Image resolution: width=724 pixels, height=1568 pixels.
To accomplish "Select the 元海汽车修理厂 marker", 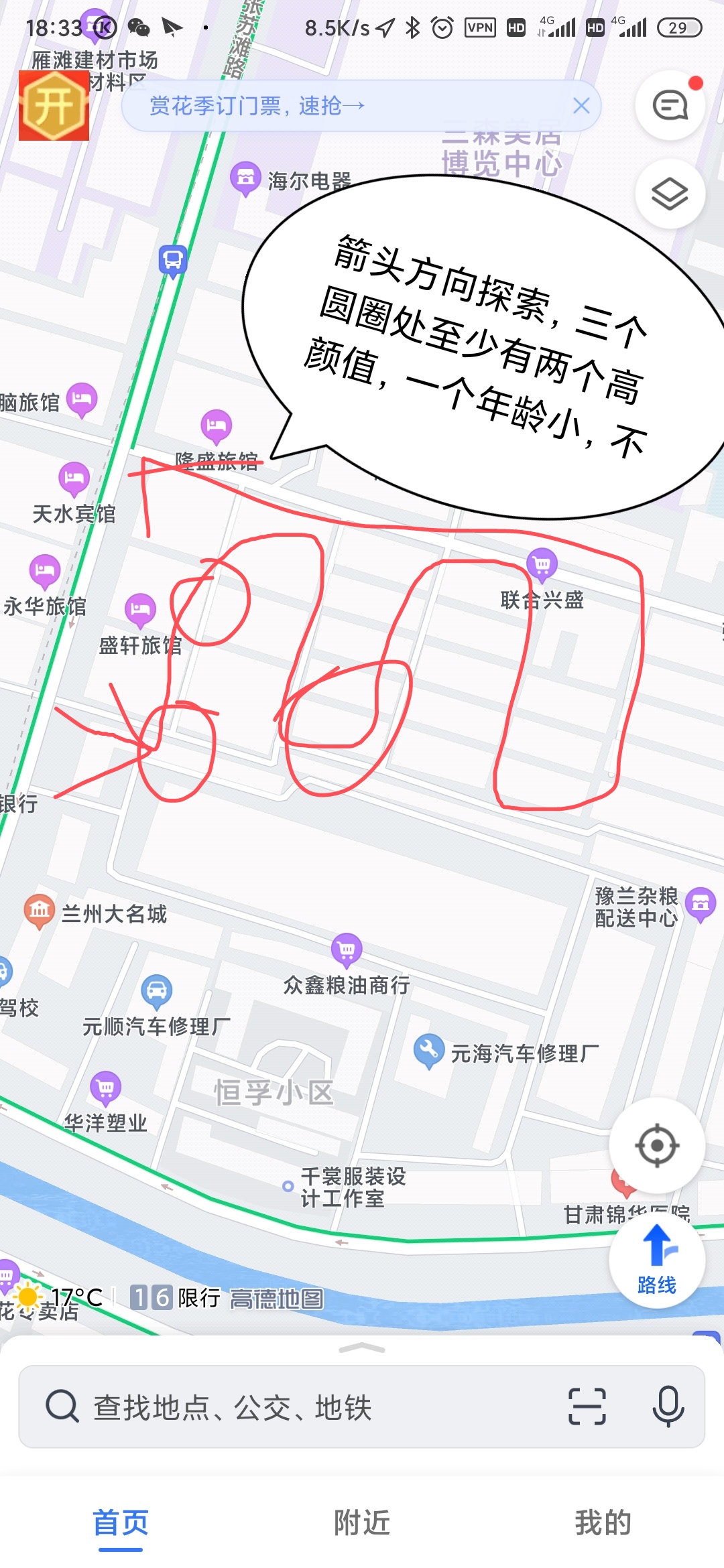I will (x=428, y=1050).
